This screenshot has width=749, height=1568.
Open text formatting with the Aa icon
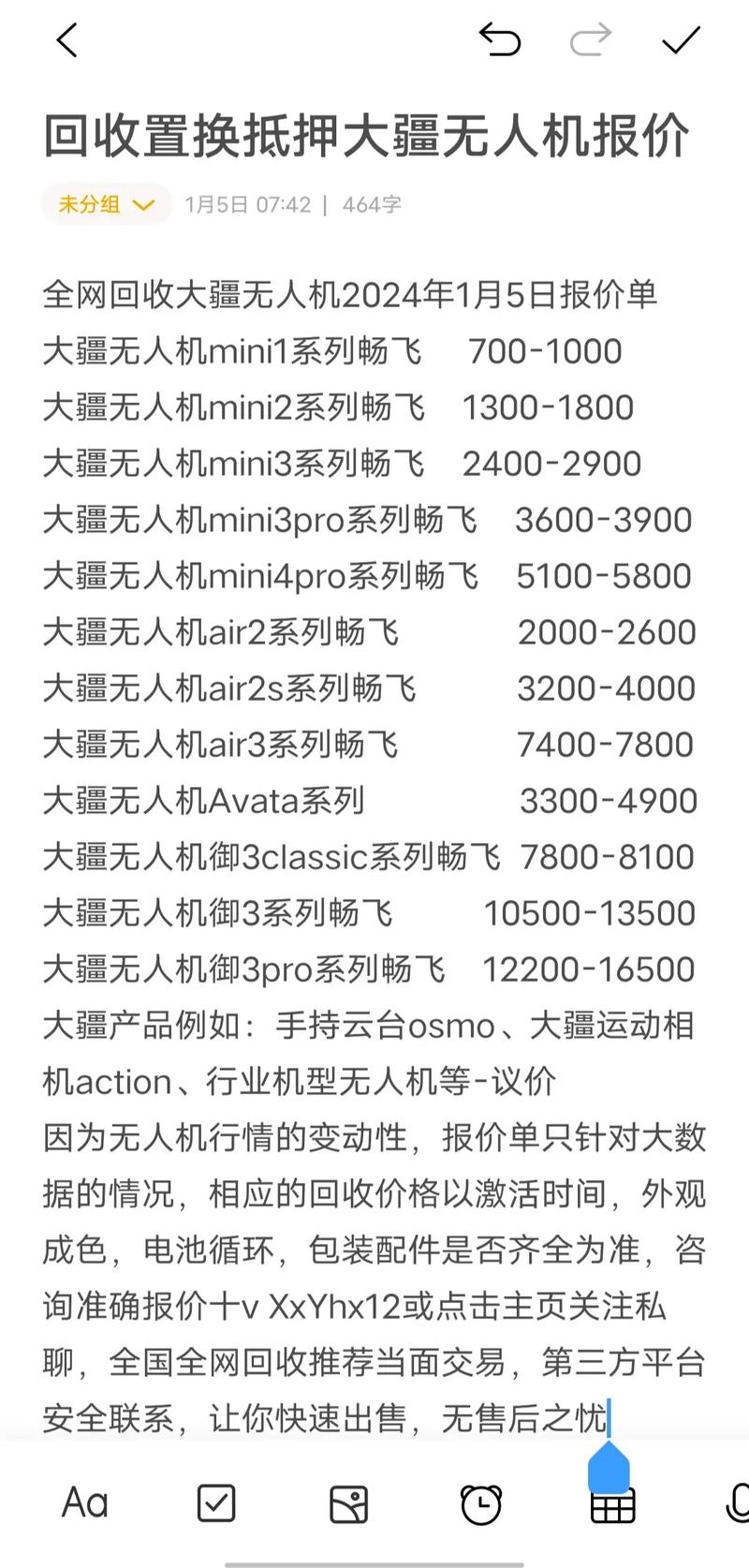[82, 1502]
